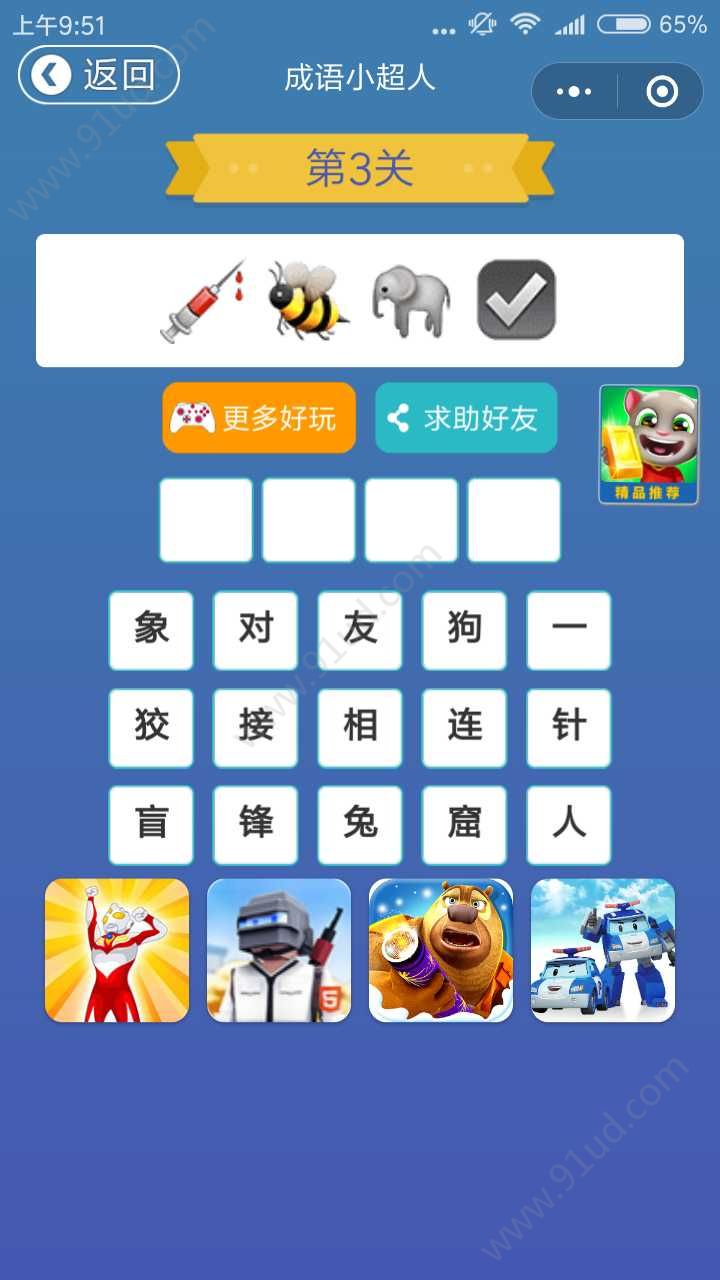Choose the character tile 锋
This screenshot has width=720, height=1280.
pyautogui.click(x=255, y=825)
